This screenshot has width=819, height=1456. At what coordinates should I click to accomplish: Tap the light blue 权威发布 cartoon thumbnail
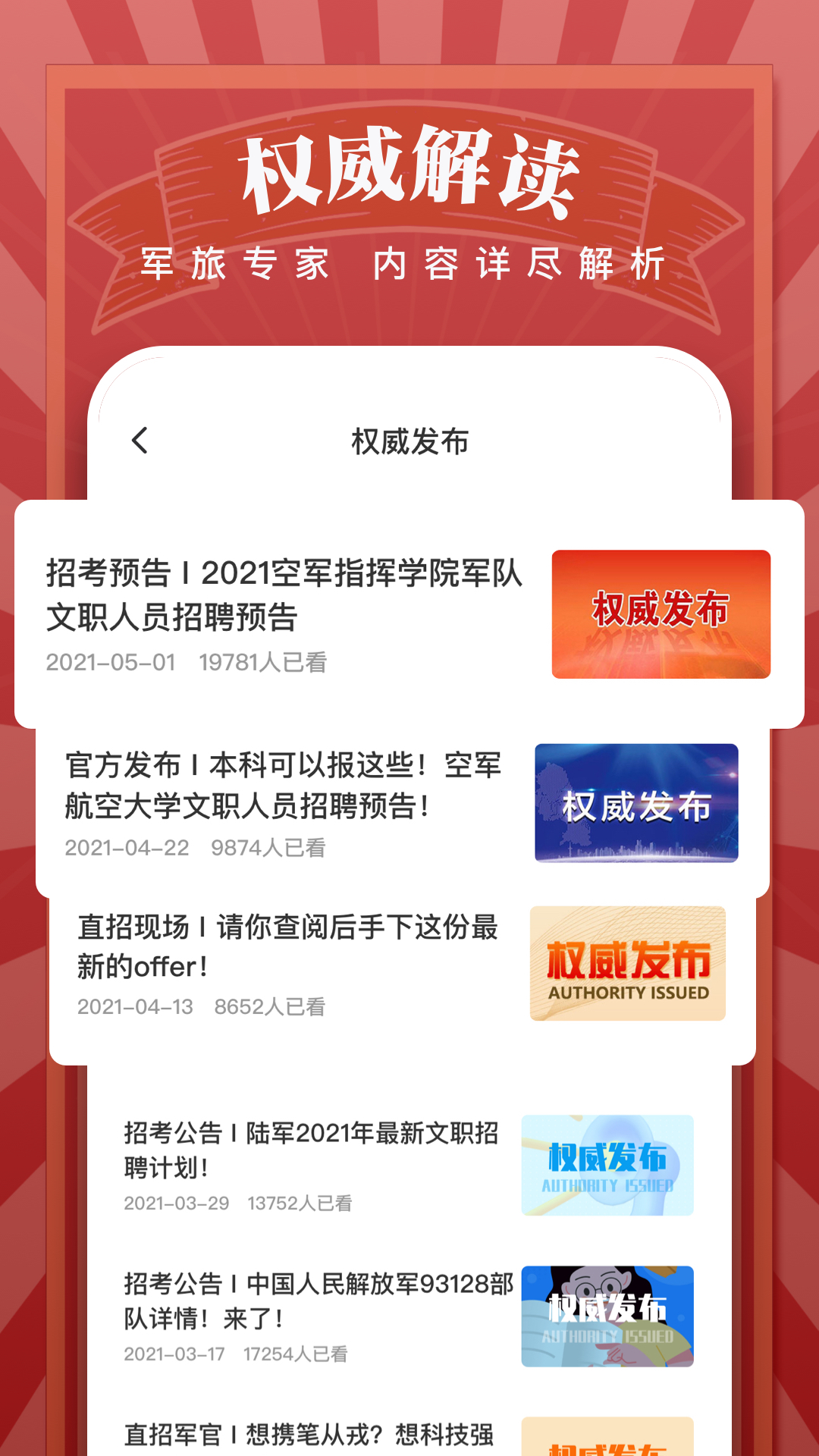coord(607,1166)
